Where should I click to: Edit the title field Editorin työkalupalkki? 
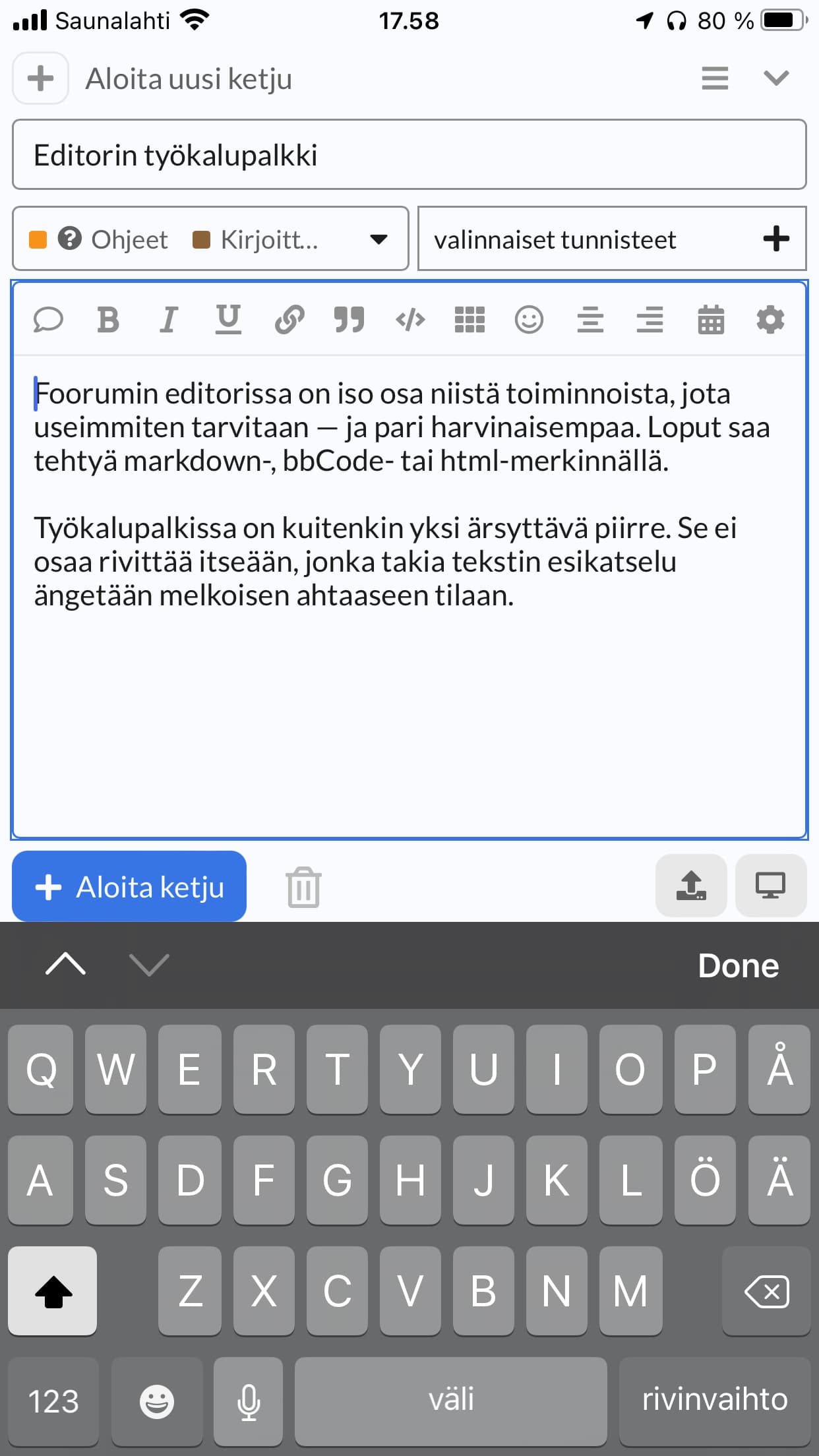pos(409,155)
